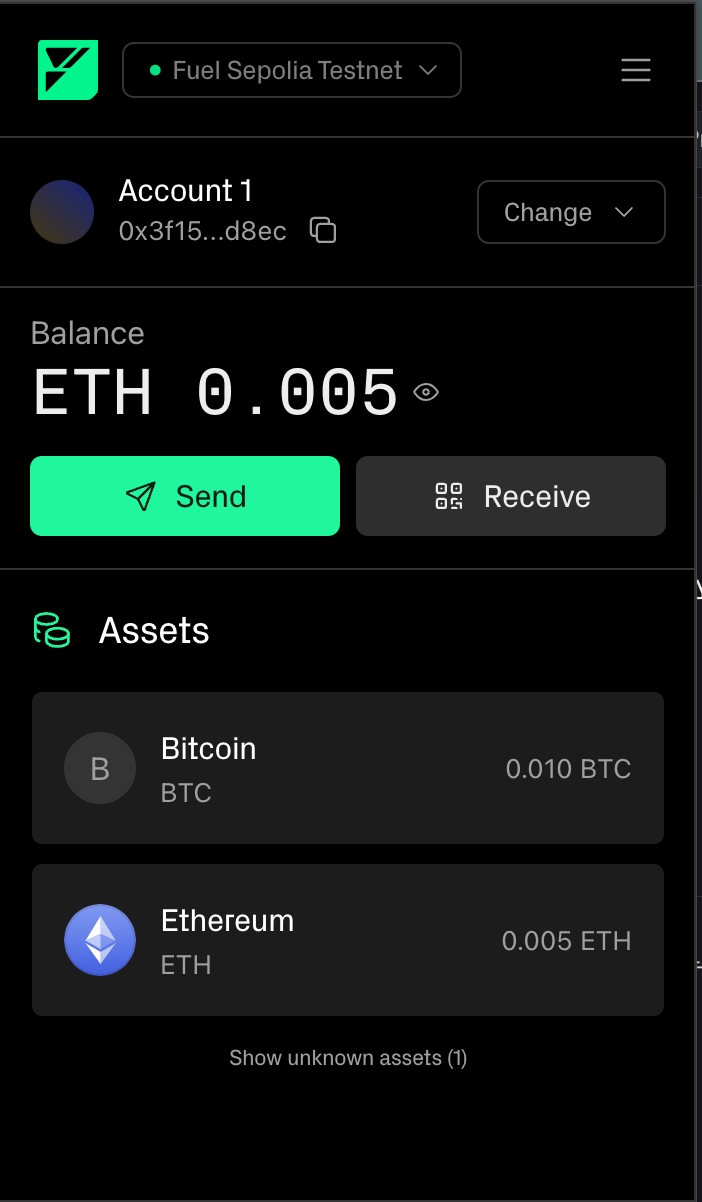Open the Change account dropdown

coord(571,212)
